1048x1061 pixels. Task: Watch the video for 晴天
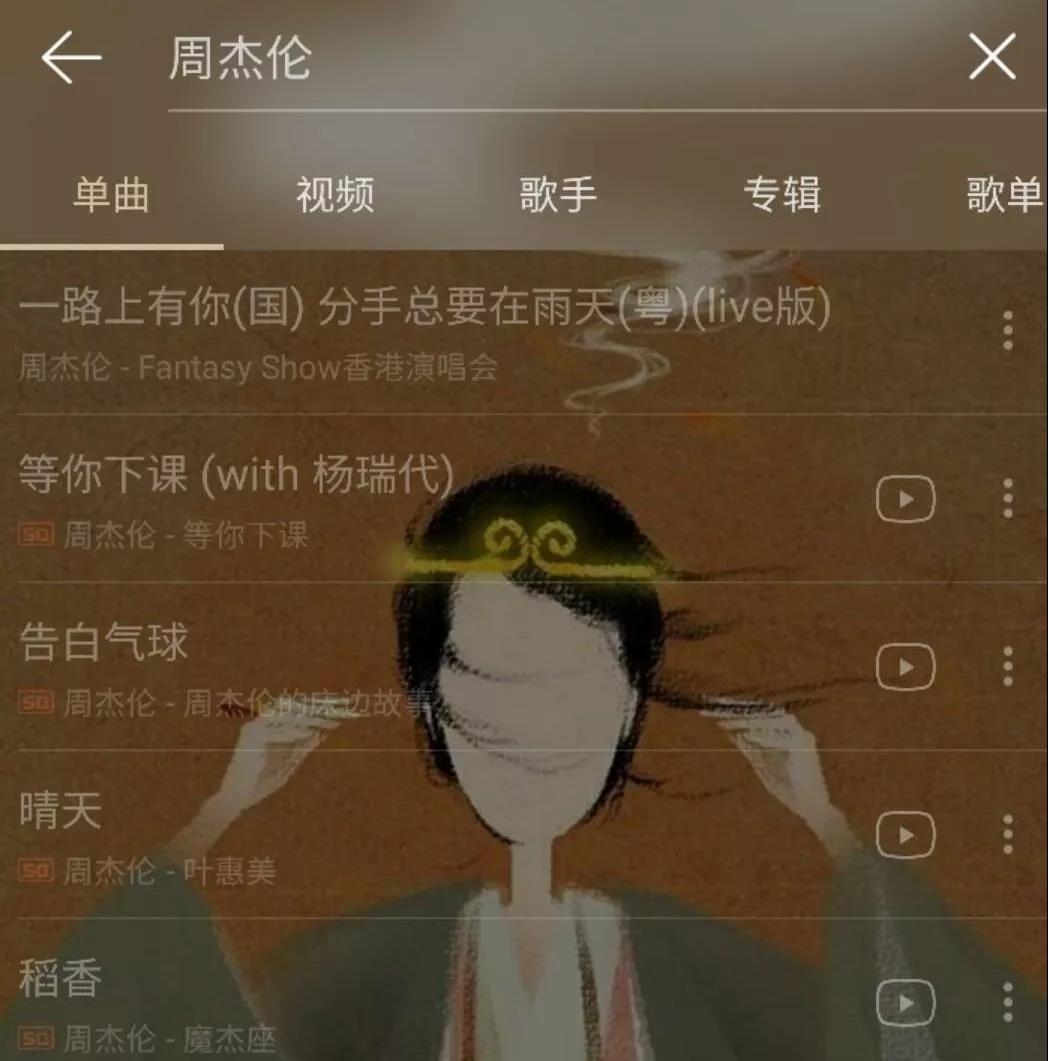[x=905, y=835]
